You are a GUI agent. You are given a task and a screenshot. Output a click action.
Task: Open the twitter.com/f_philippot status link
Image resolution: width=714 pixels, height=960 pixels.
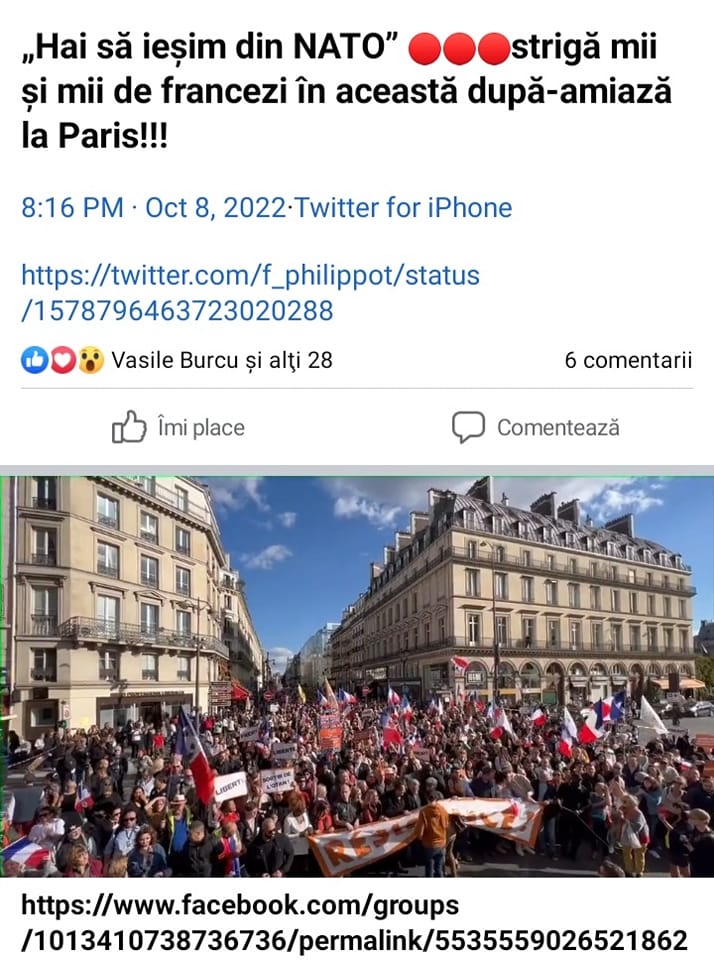coord(250,292)
